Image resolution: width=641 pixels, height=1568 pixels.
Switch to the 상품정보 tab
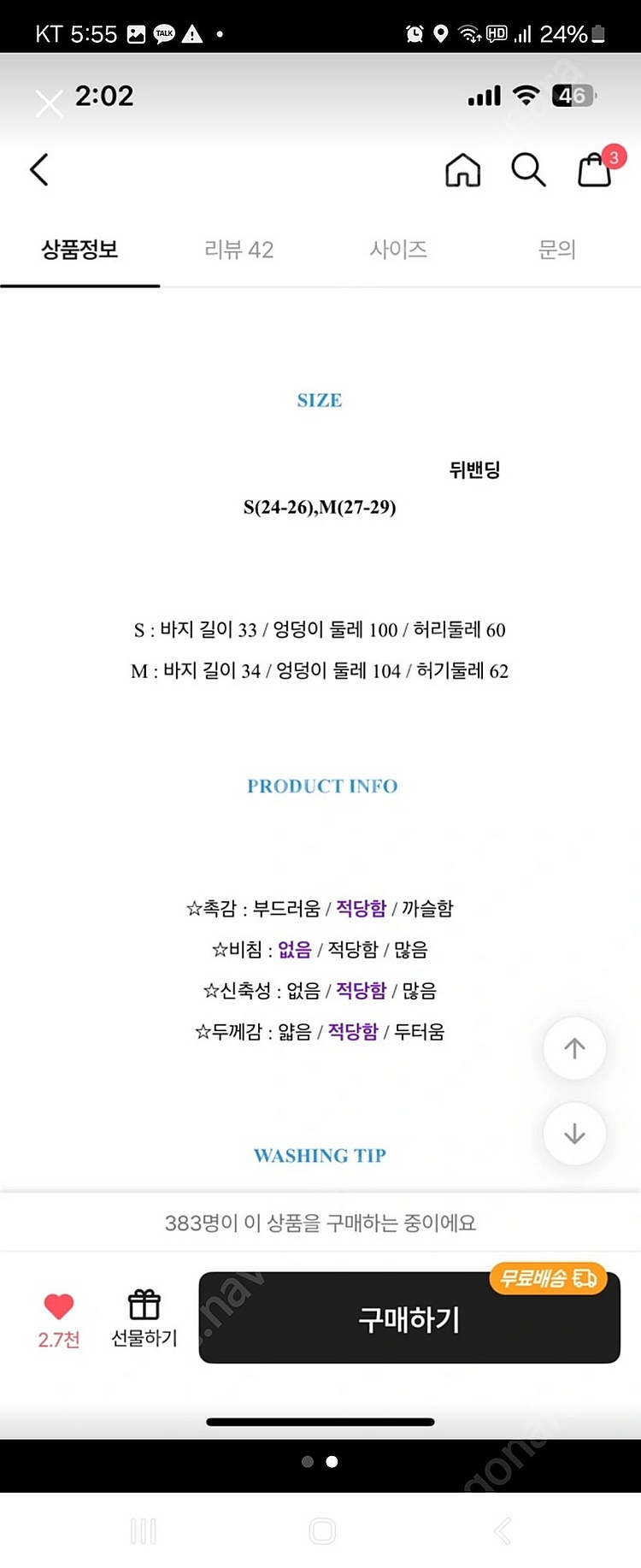(80, 250)
